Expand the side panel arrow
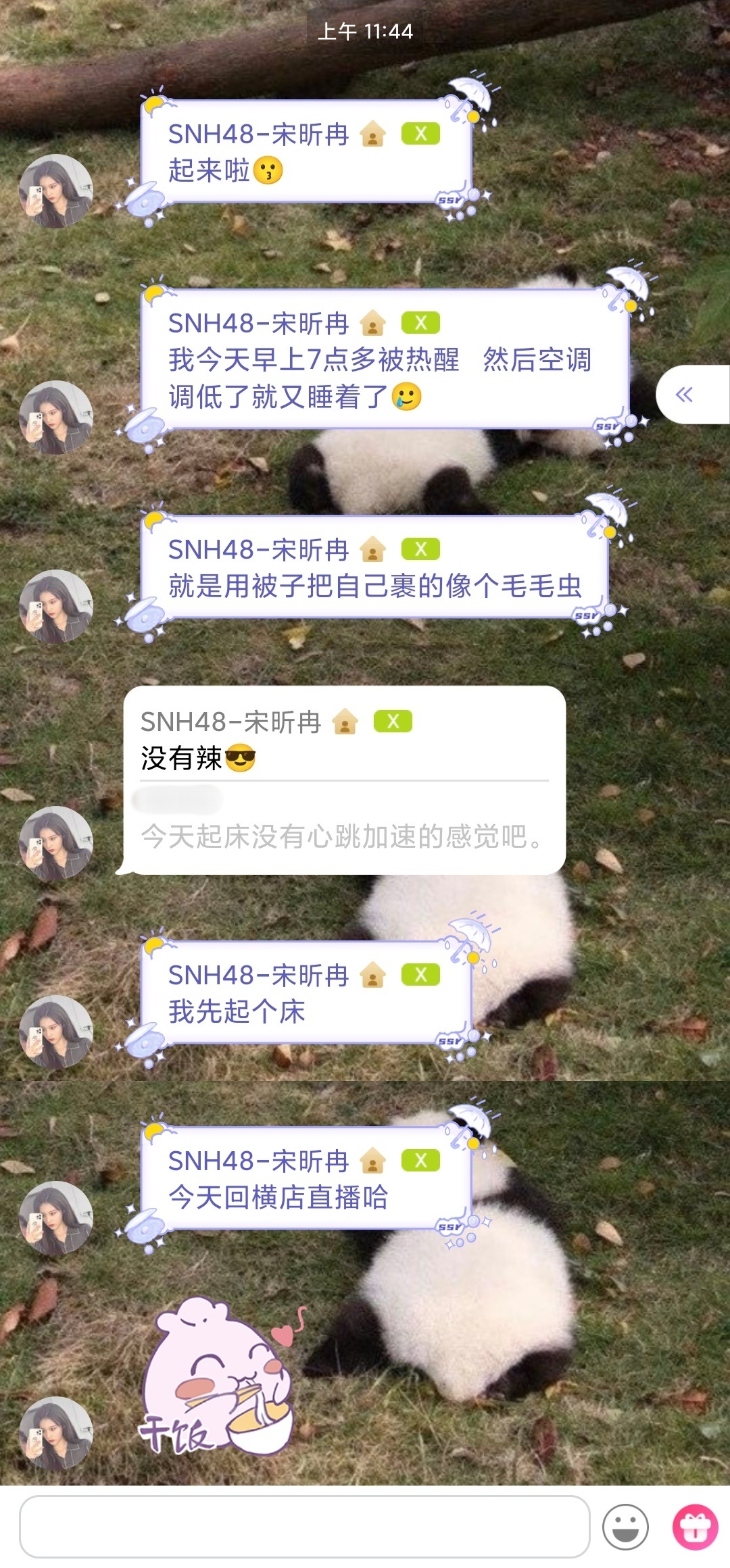Screen dimensions: 730x1568 pos(685,395)
